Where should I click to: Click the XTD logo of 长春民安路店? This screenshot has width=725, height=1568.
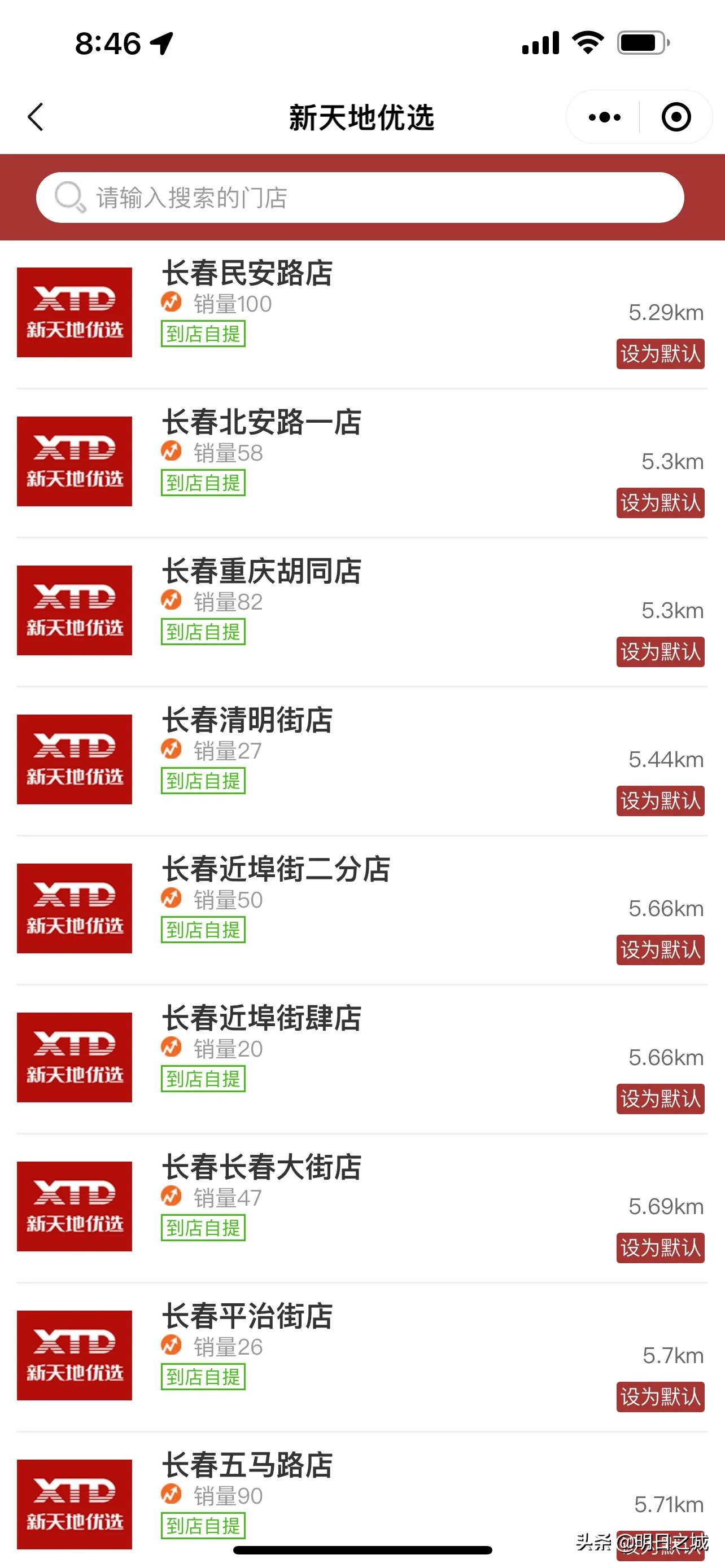pos(75,312)
